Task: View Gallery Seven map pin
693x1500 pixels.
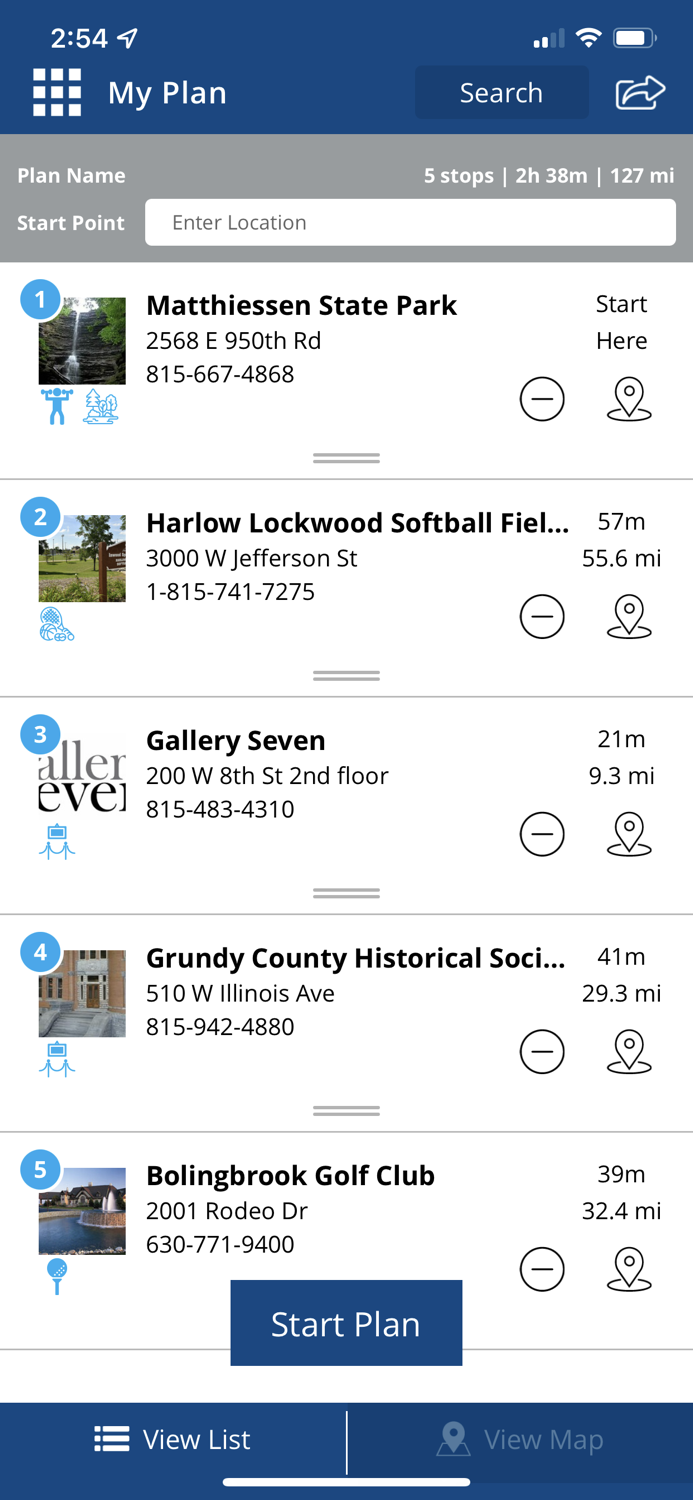Action: point(629,835)
